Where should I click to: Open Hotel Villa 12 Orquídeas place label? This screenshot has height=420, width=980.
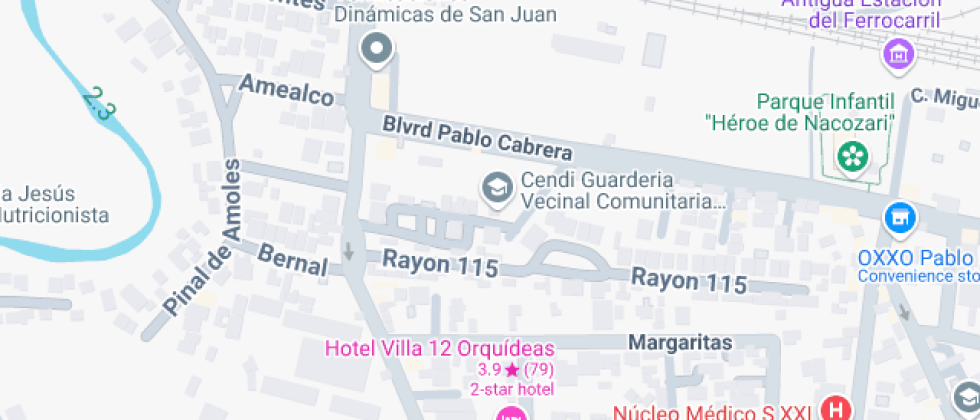click(440, 349)
